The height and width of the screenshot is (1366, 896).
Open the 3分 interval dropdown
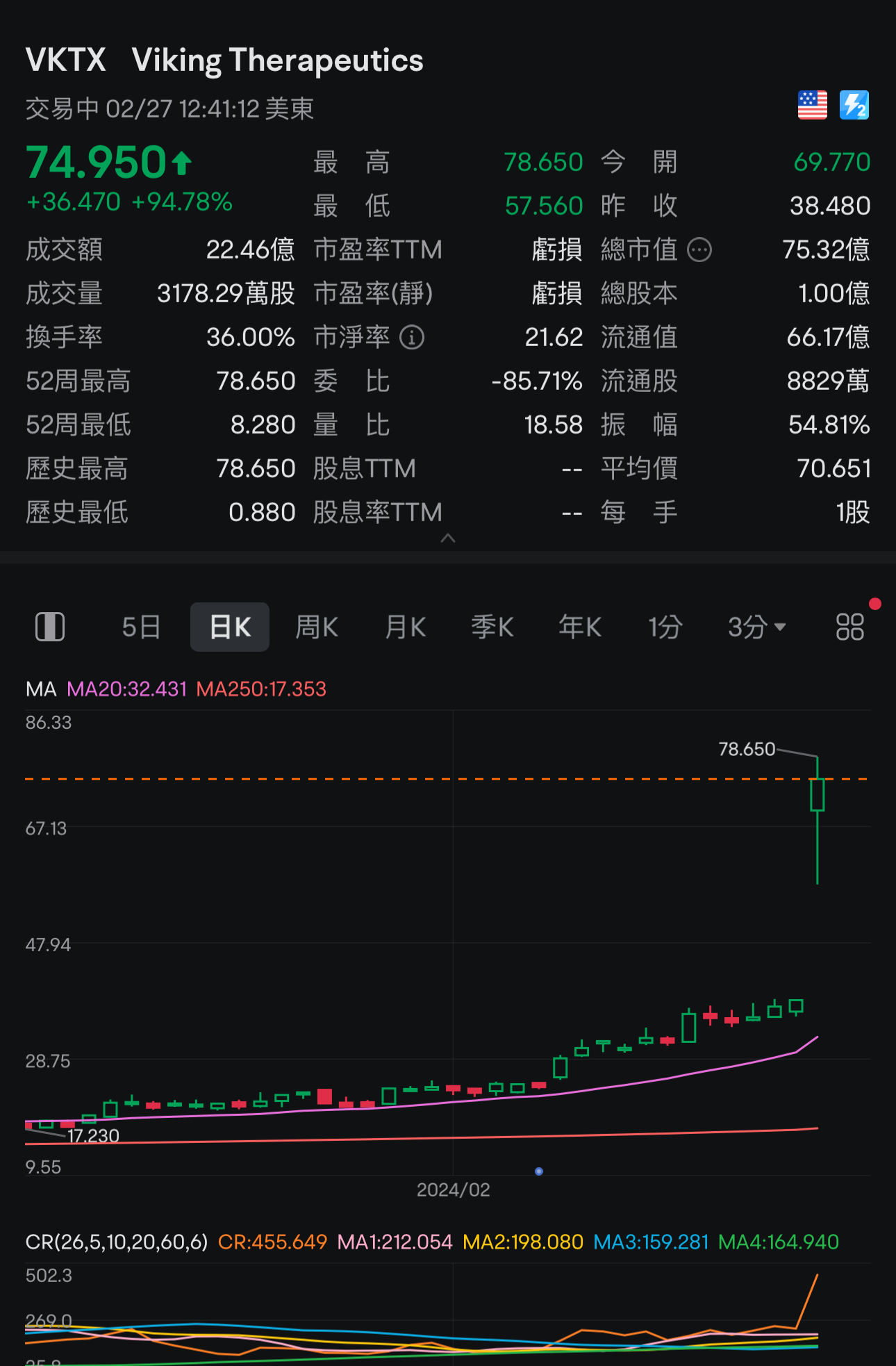(757, 626)
